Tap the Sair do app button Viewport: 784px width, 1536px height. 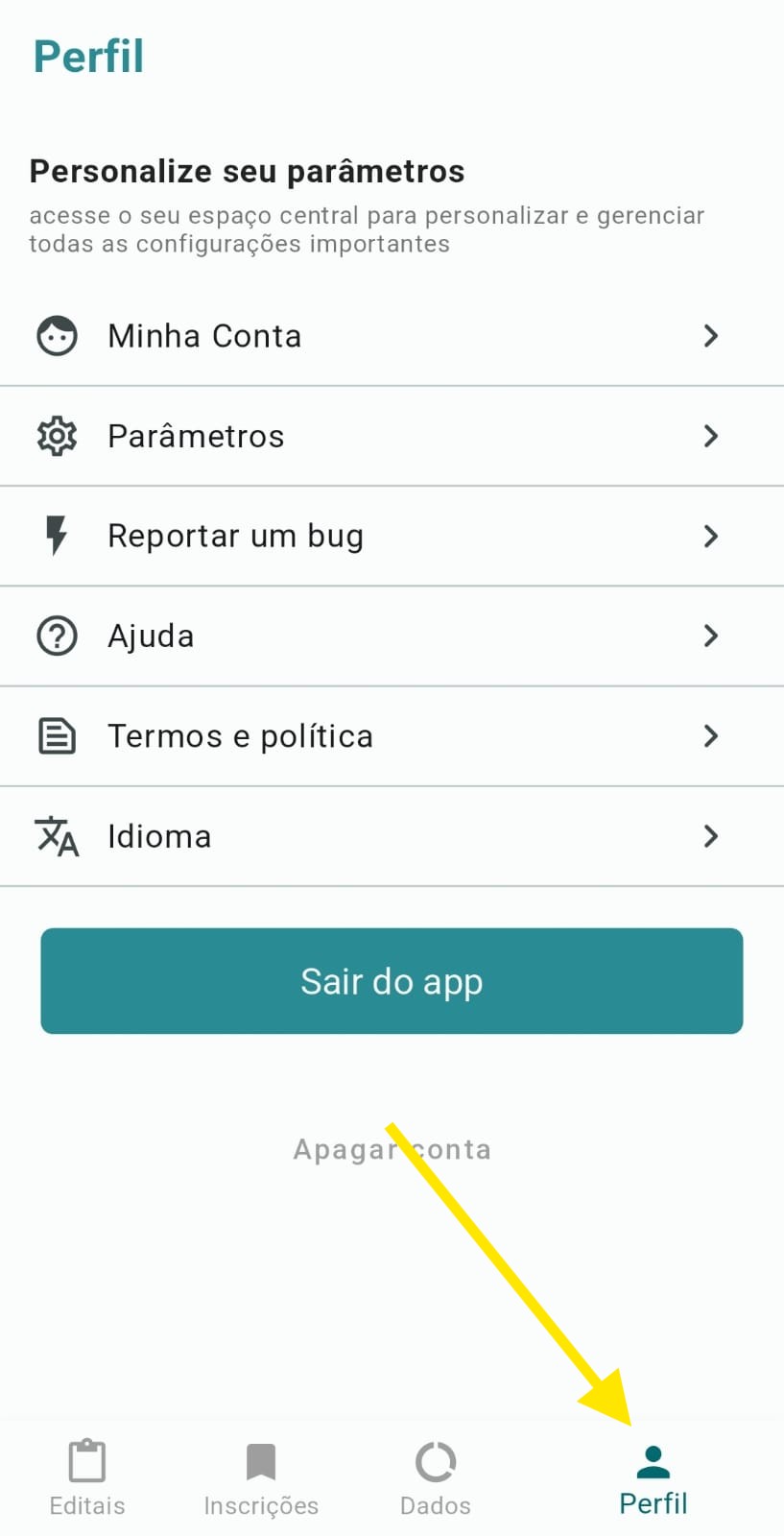pos(392,981)
